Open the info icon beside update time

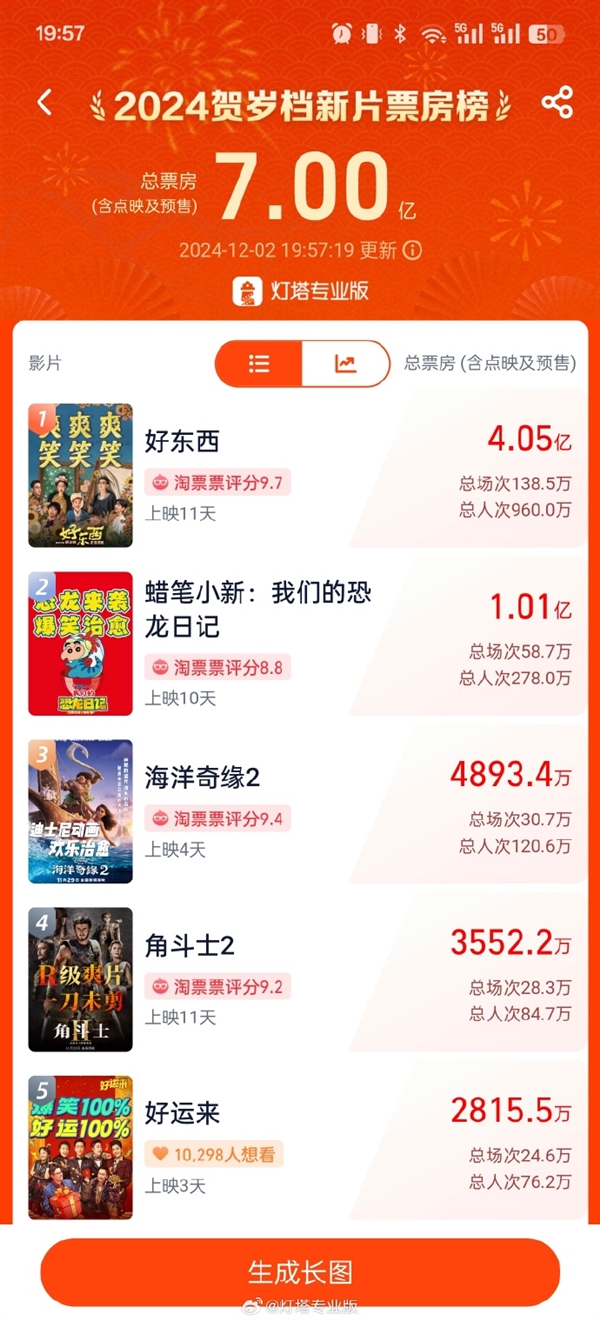[x=412, y=250]
